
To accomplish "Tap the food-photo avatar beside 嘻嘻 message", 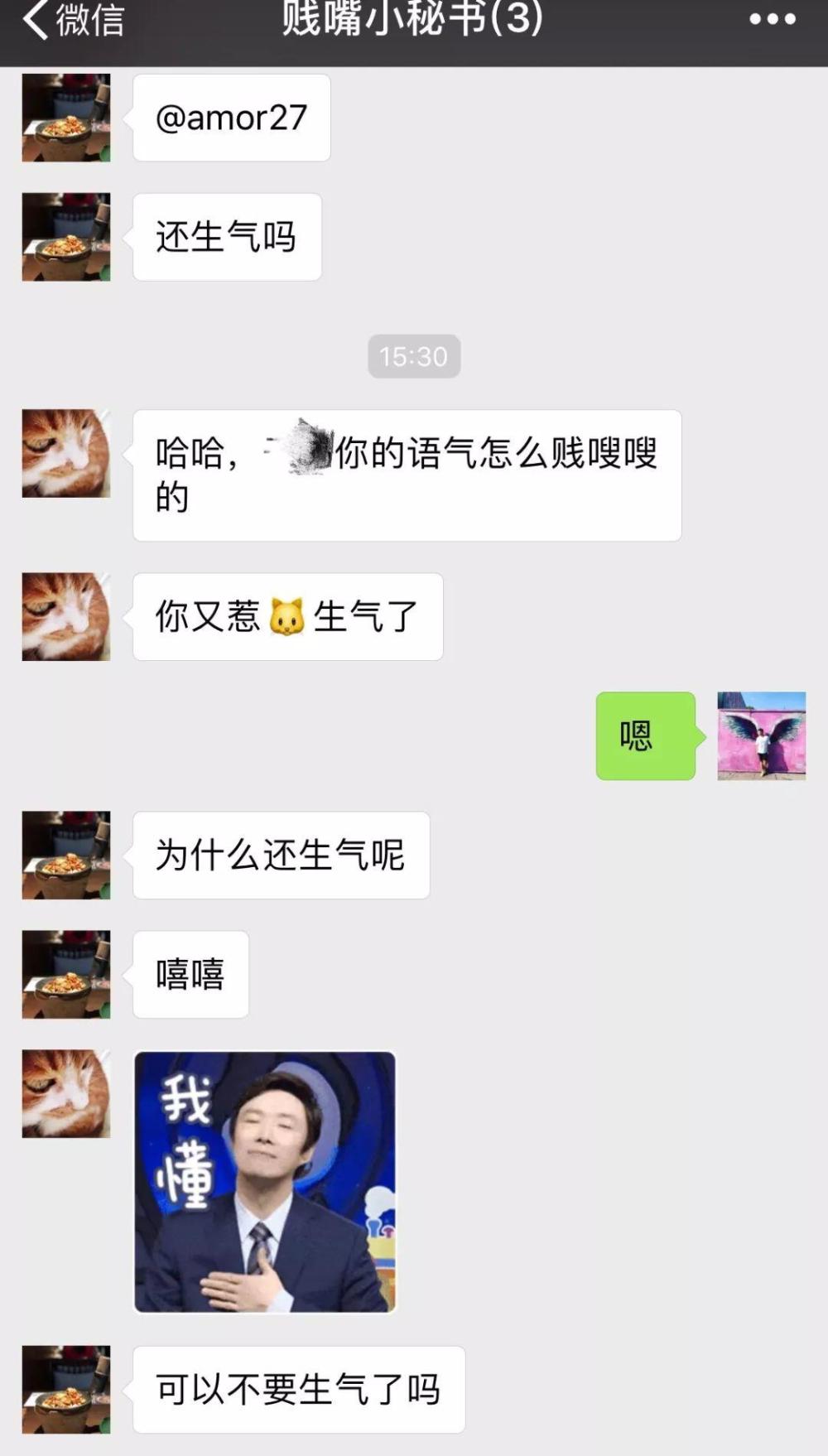I will pyautogui.click(x=65, y=974).
